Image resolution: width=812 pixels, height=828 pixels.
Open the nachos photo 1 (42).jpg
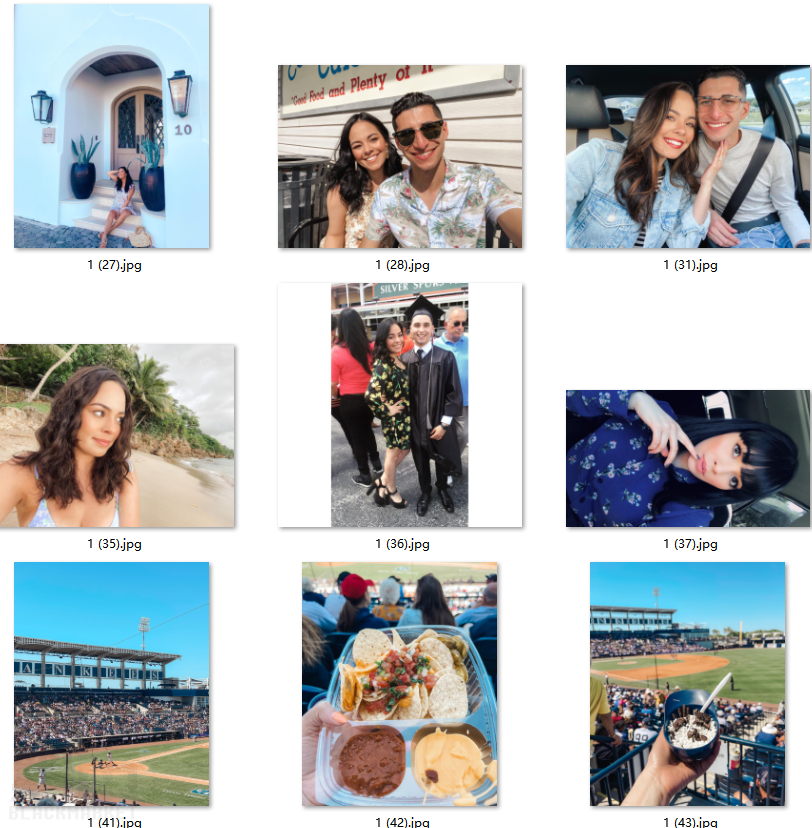click(400, 684)
